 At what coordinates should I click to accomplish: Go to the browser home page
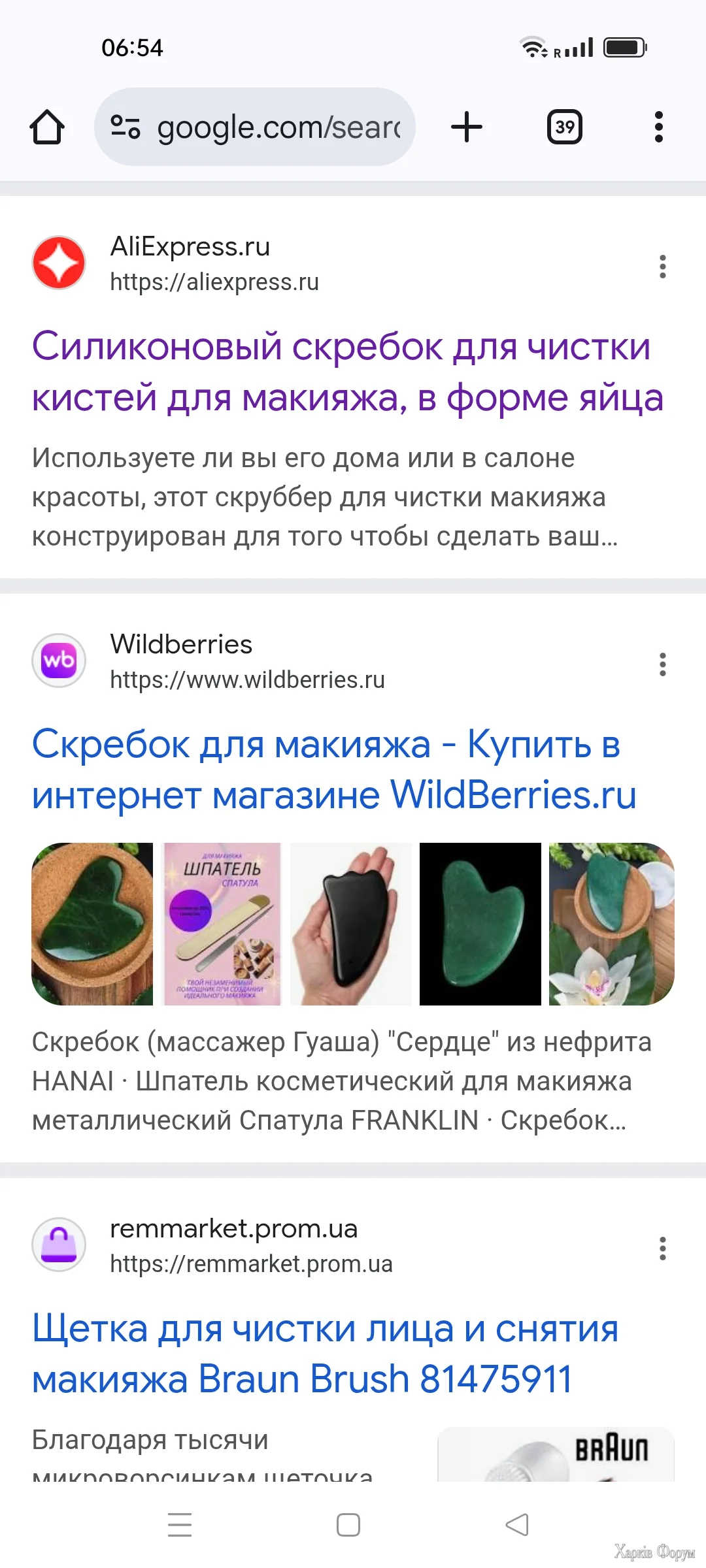coord(47,127)
